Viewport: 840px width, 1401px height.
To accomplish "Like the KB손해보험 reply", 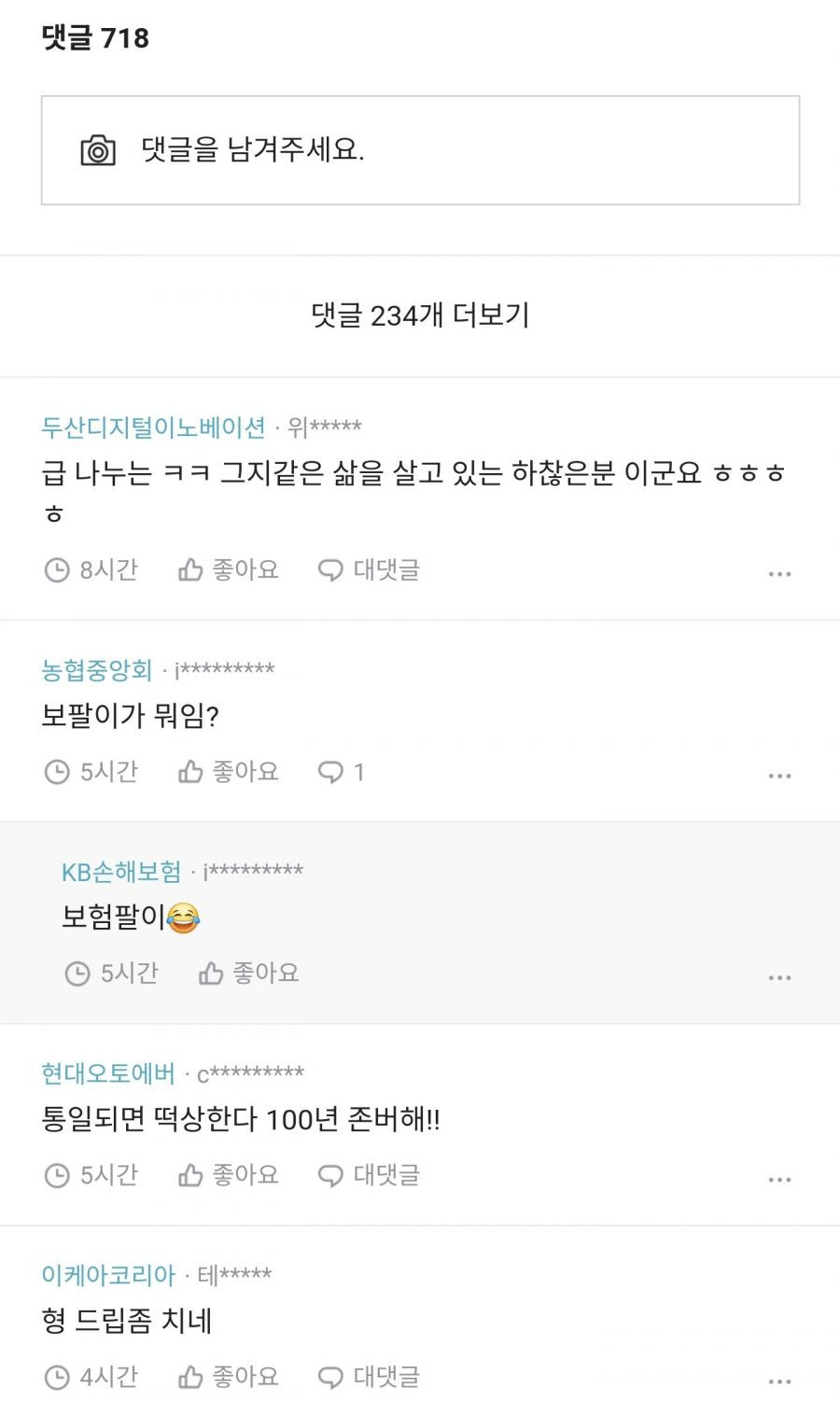I will coord(249,974).
